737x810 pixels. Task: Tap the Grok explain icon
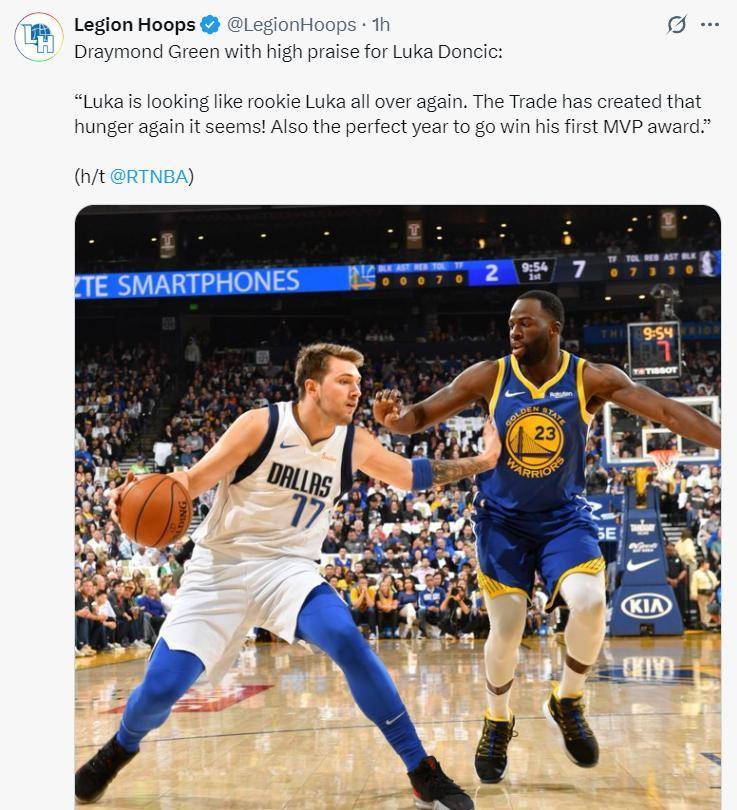677,25
